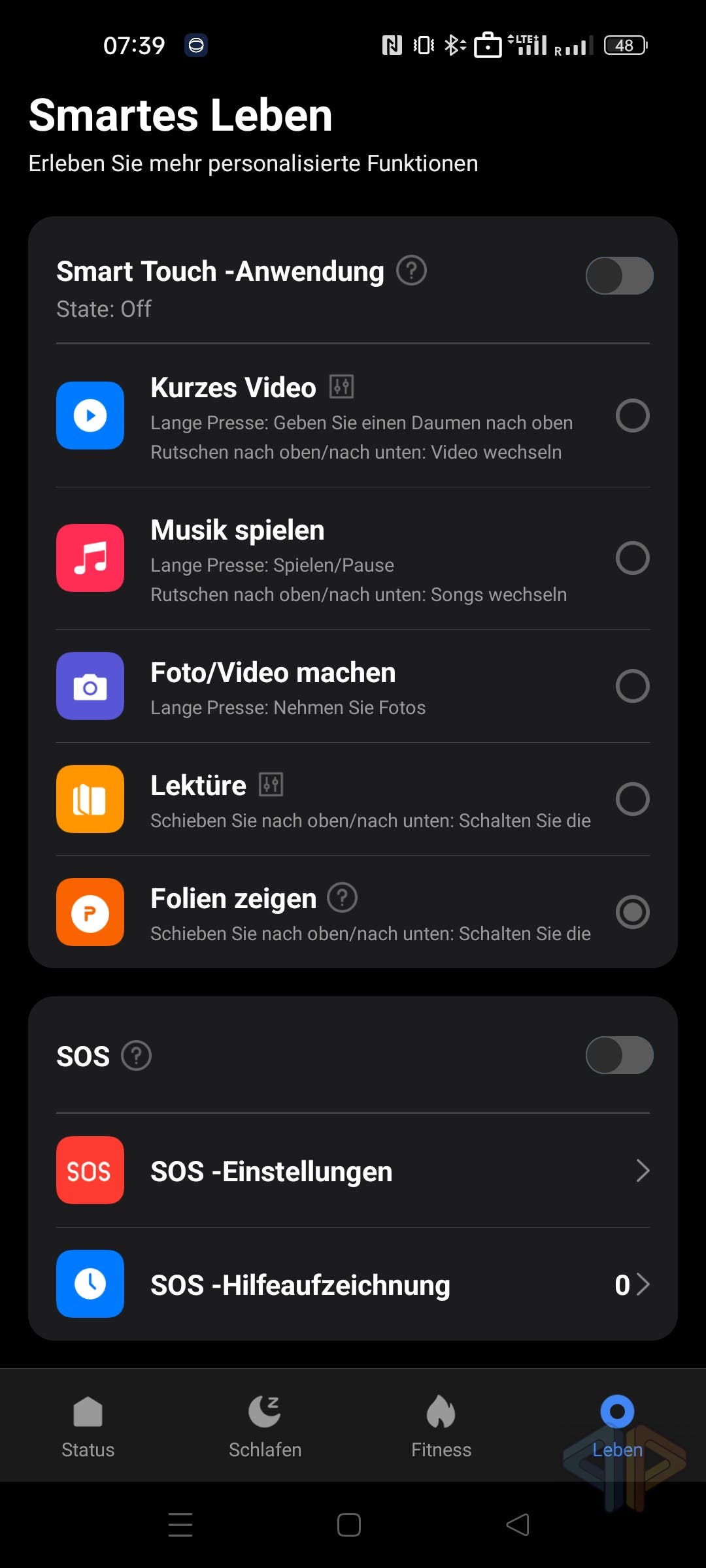Select Foto/Video machen radio button
This screenshot has width=706, height=1568.
632,686
